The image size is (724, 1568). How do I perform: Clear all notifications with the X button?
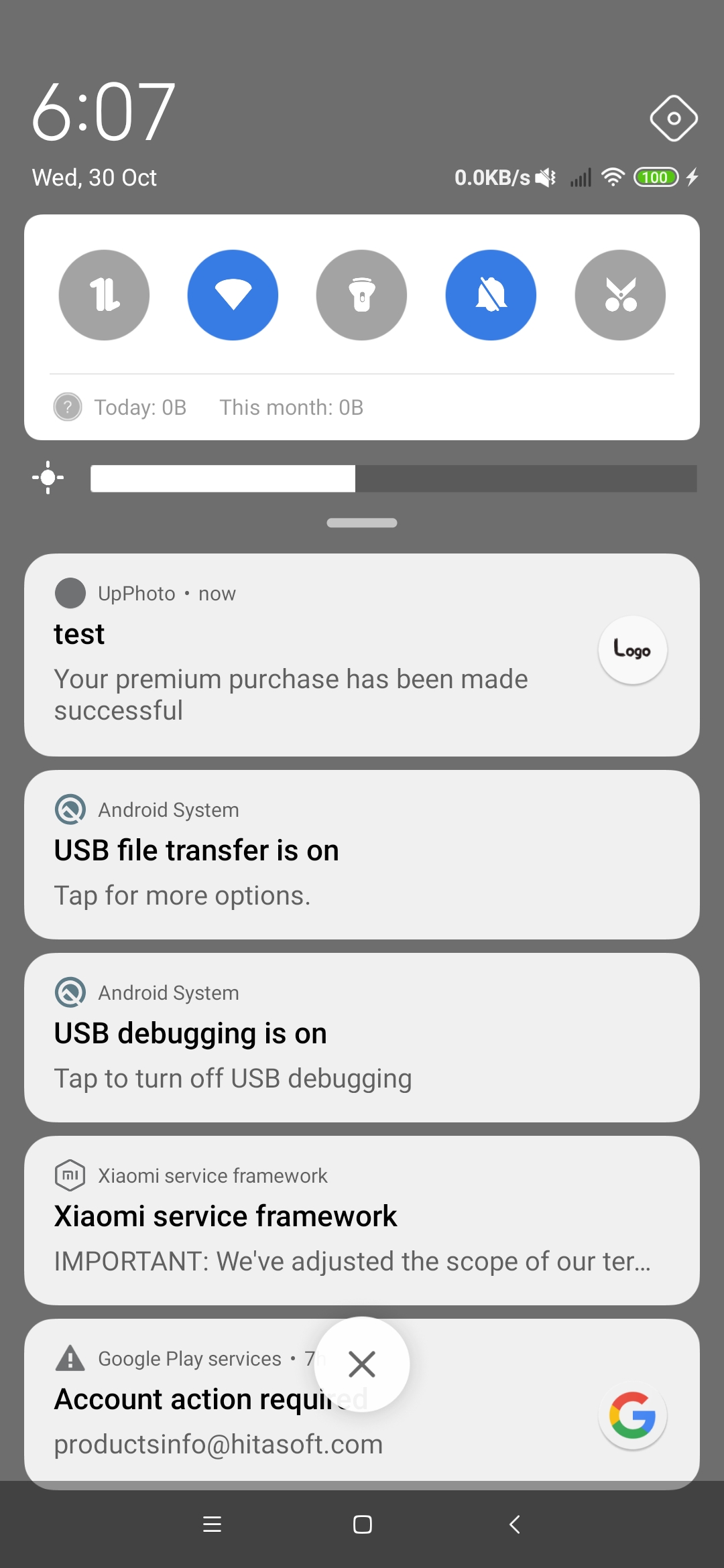(362, 1364)
